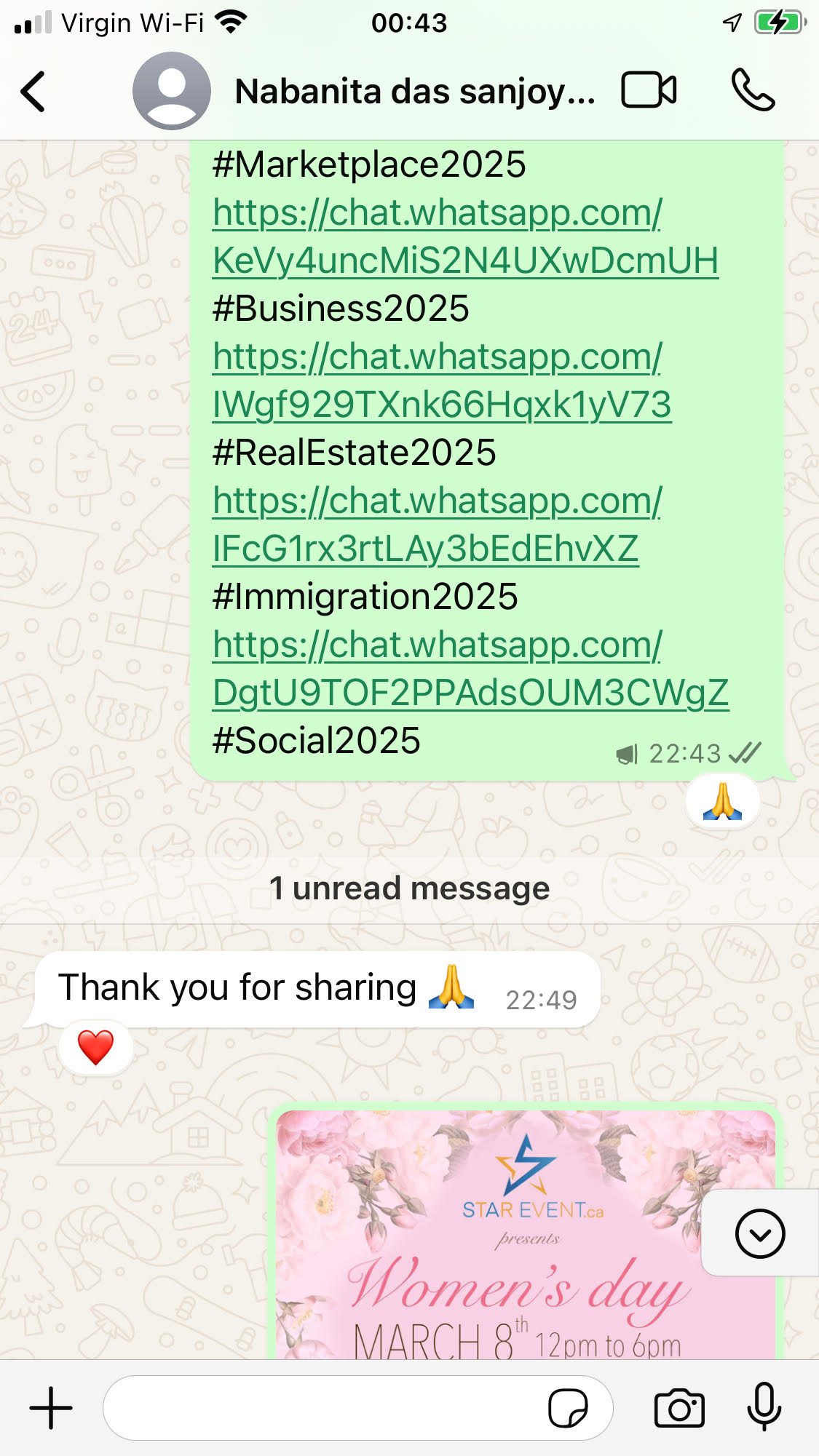View the praying hands reaction details
Viewport: 819px width, 1456px height.
722,802
